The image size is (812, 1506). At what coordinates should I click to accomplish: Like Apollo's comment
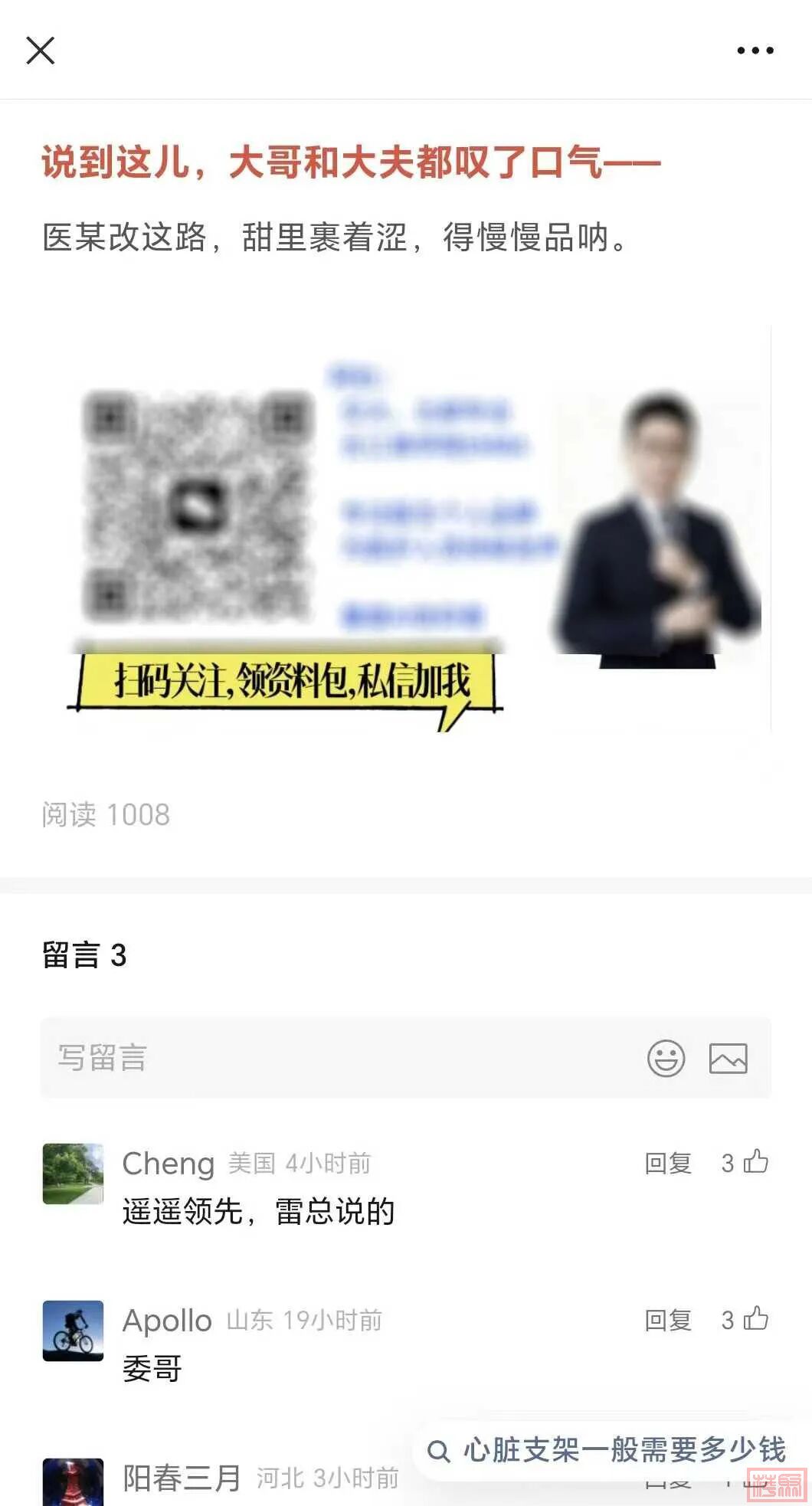point(755,1318)
